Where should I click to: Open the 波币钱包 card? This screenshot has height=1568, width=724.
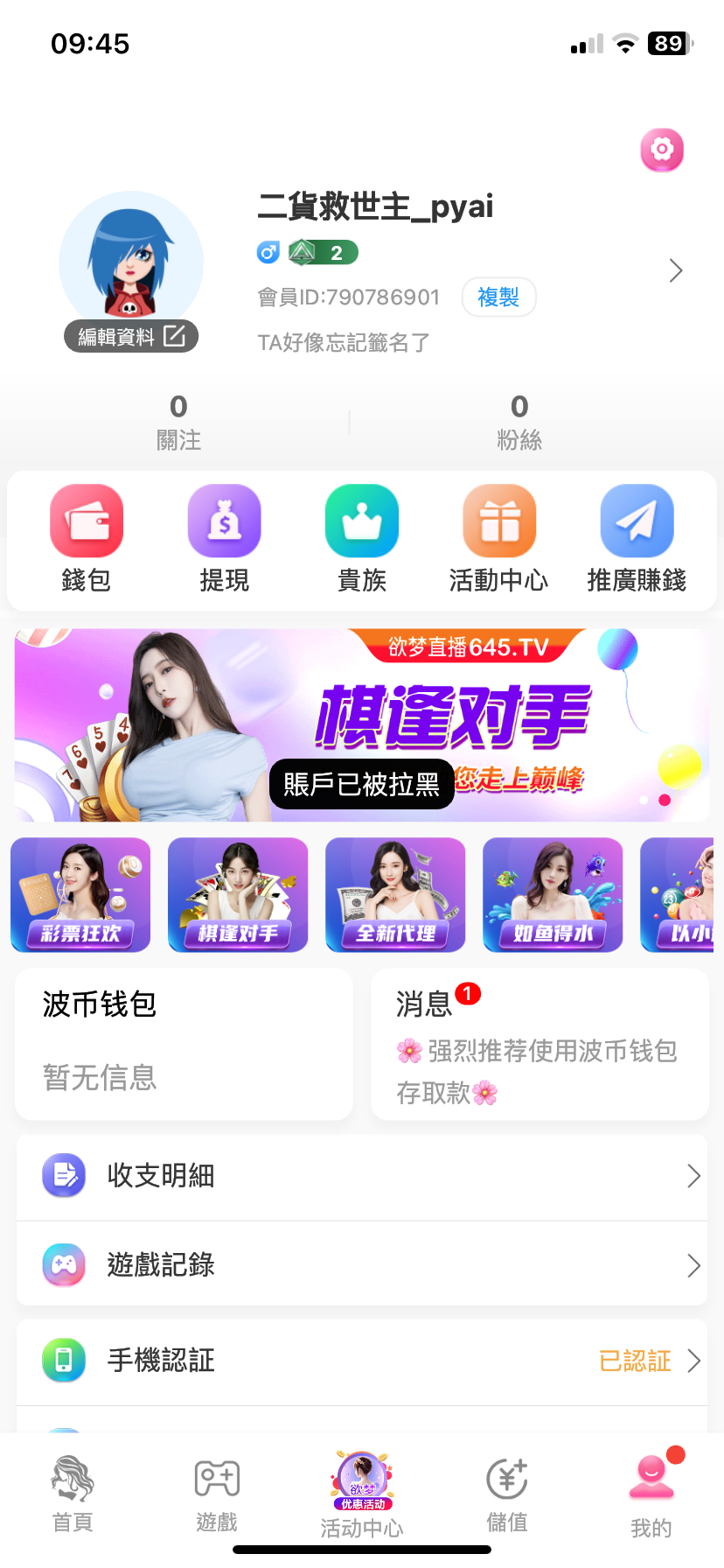pos(184,1043)
